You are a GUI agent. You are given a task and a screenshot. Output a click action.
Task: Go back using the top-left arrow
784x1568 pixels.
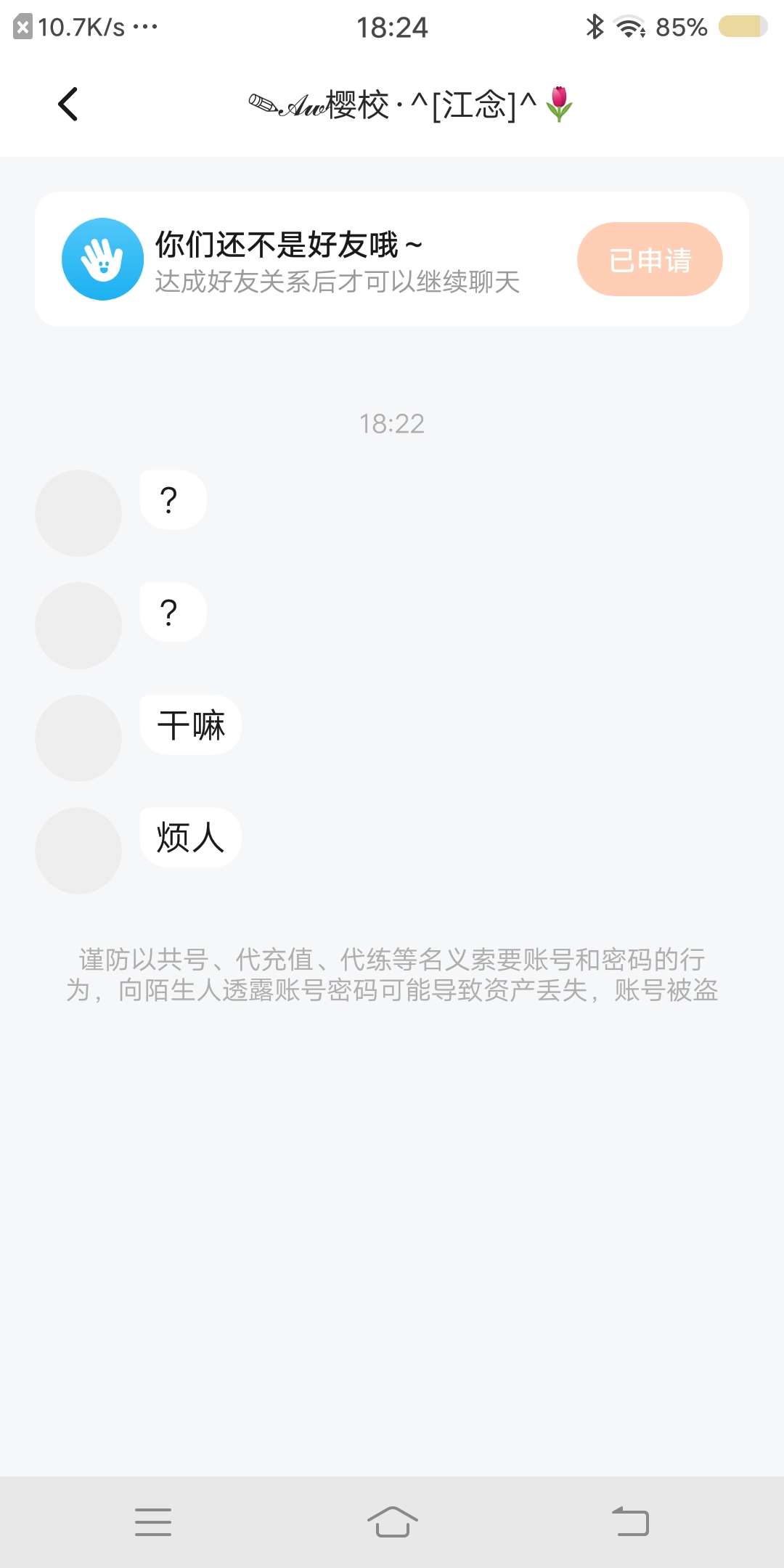coord(68,104)
